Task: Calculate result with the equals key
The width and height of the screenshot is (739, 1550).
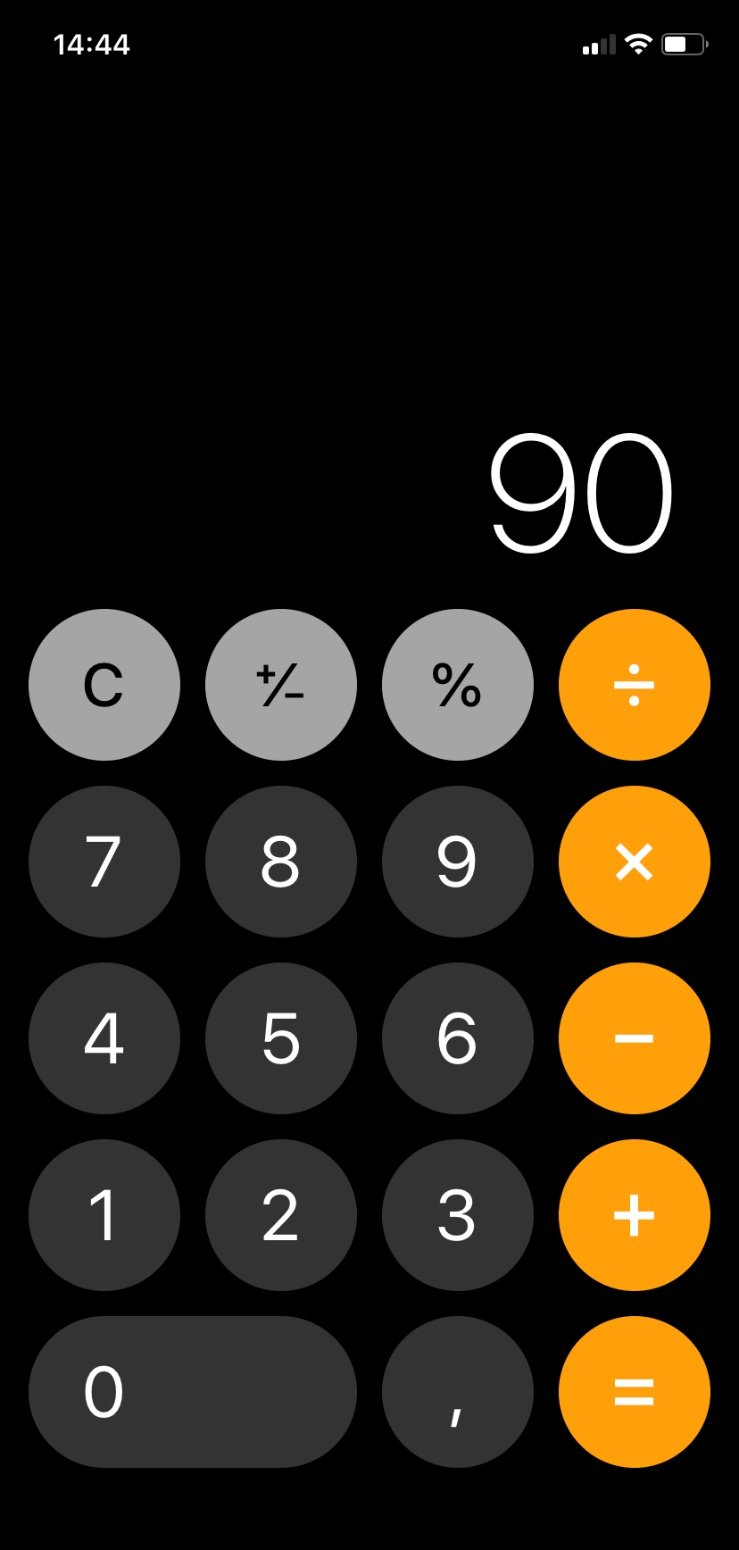Action: pos(635,1392)
